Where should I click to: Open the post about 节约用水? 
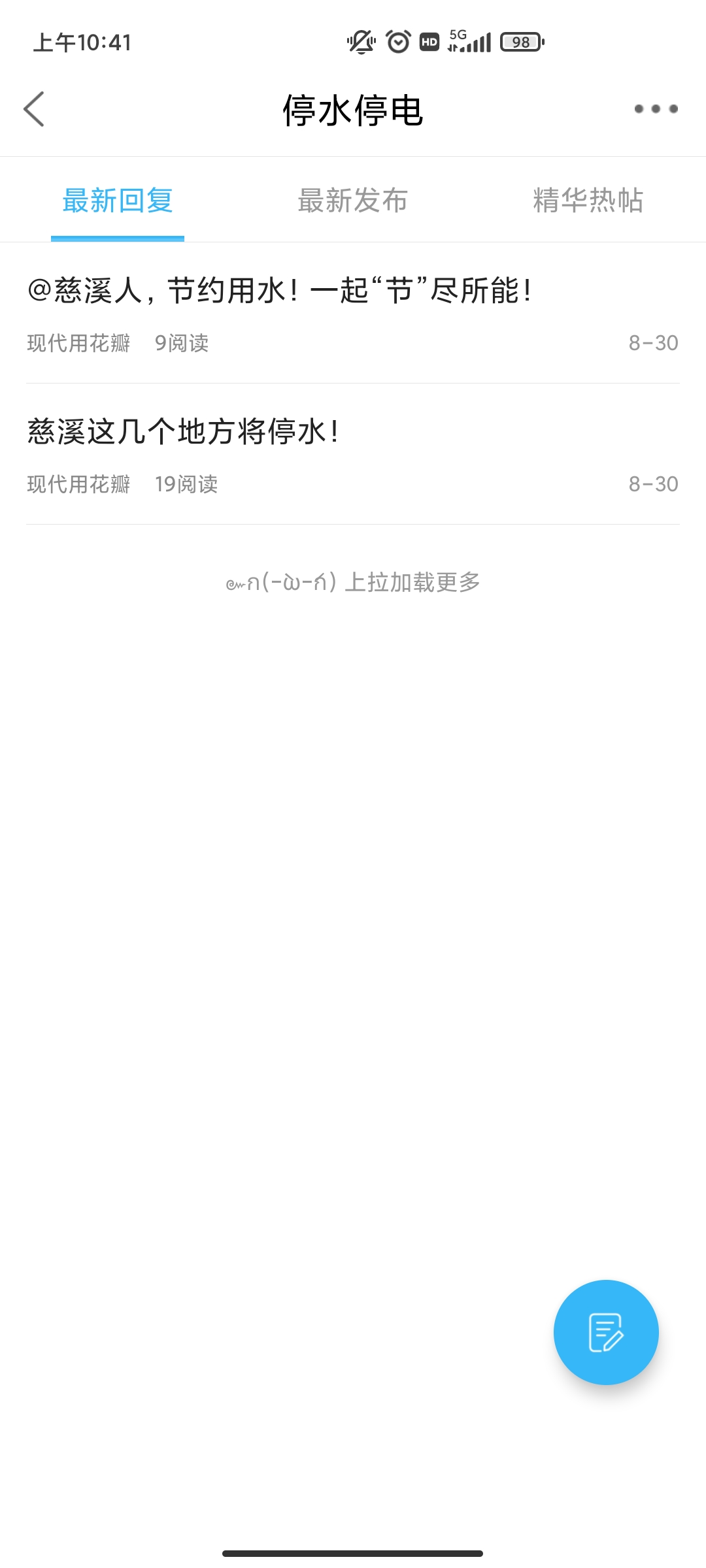point(281,291)
